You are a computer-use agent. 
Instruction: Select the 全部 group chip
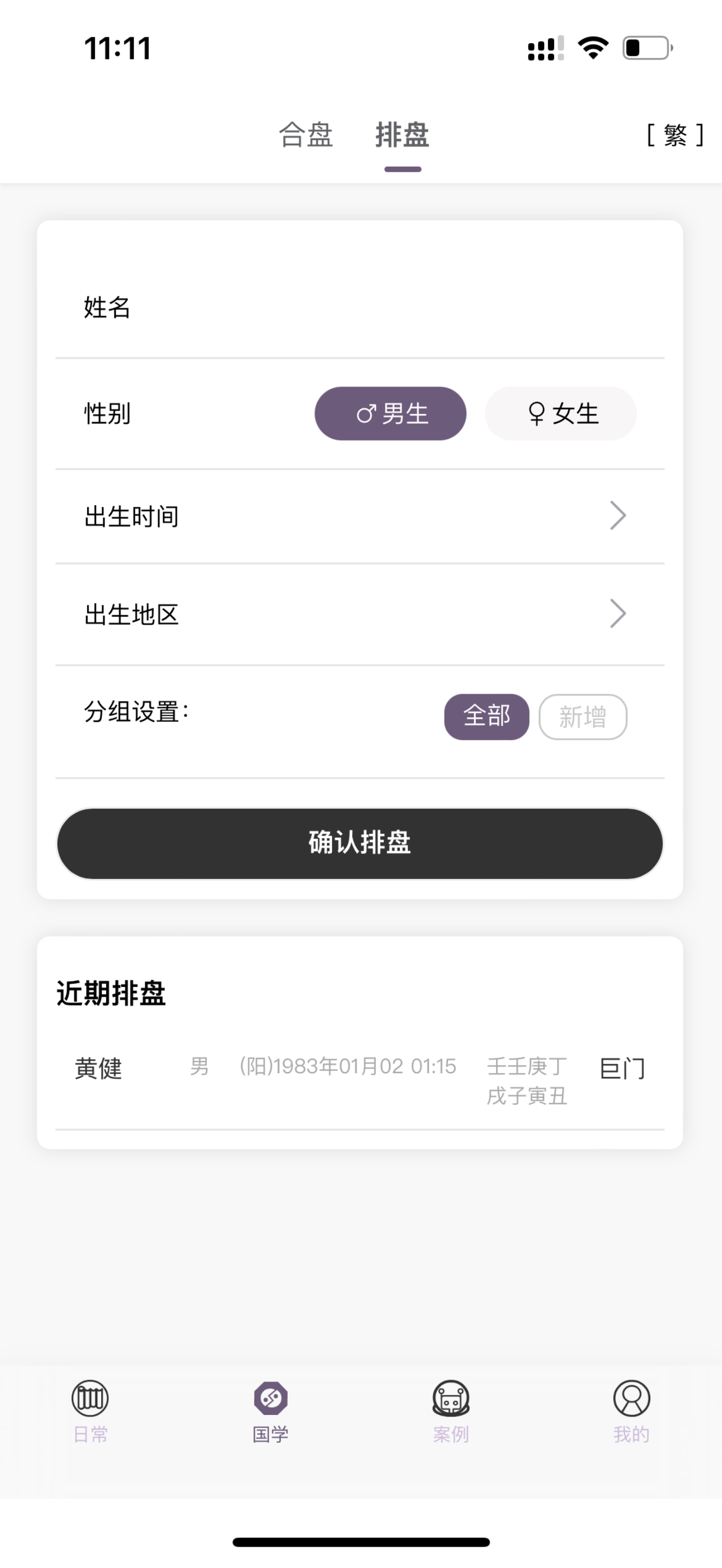click(x=486, y=716)
